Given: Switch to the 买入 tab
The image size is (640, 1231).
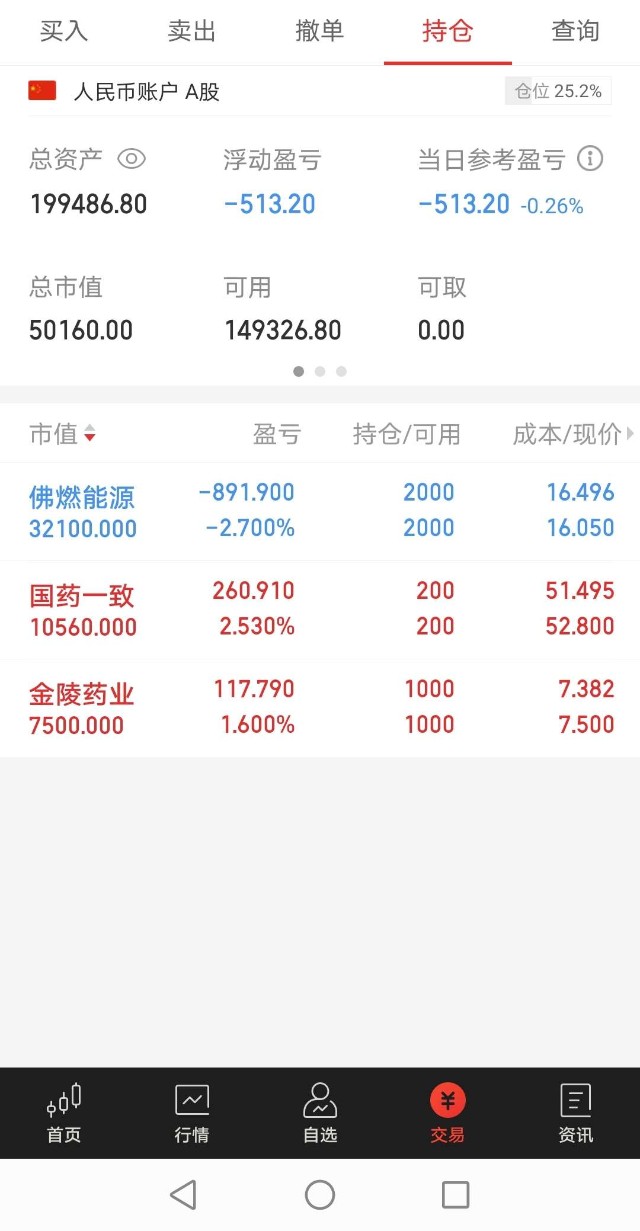Looking at the screenshot, I should tap(64, 31).
